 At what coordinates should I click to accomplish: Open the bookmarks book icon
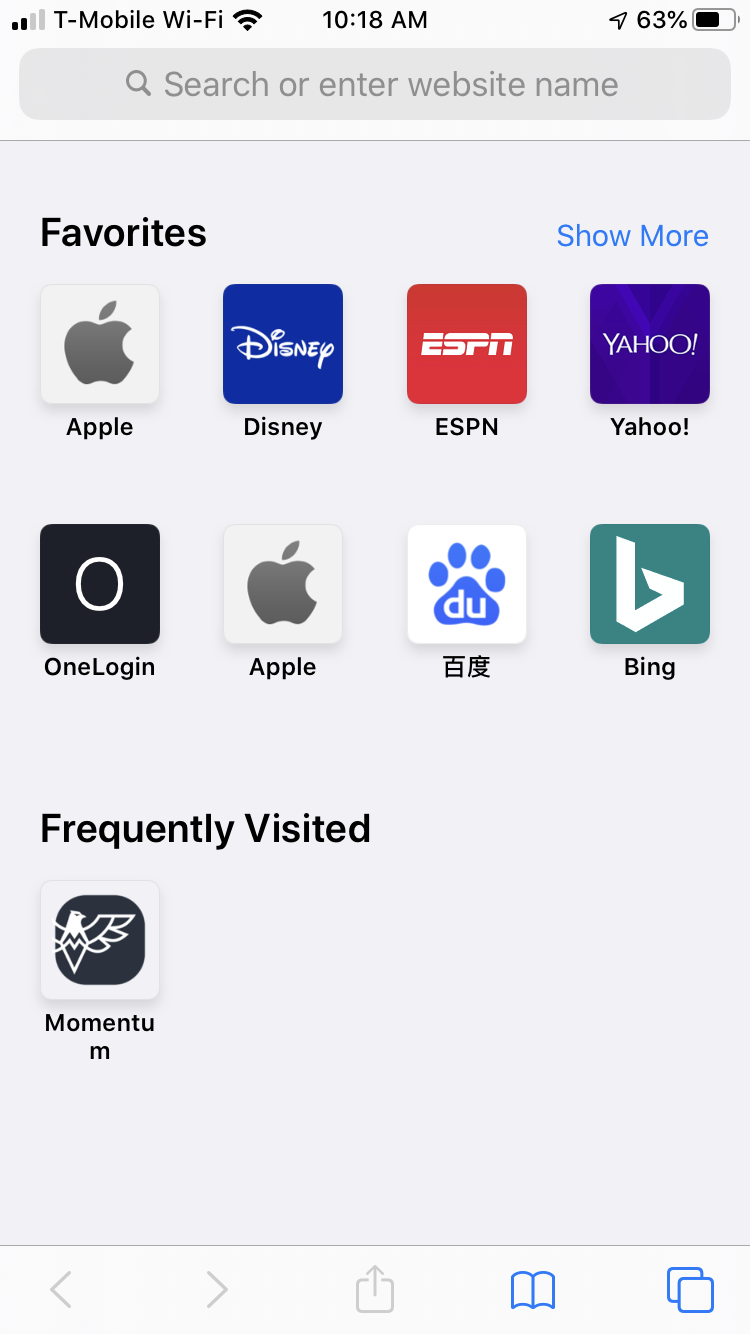tap(532, 1290)
